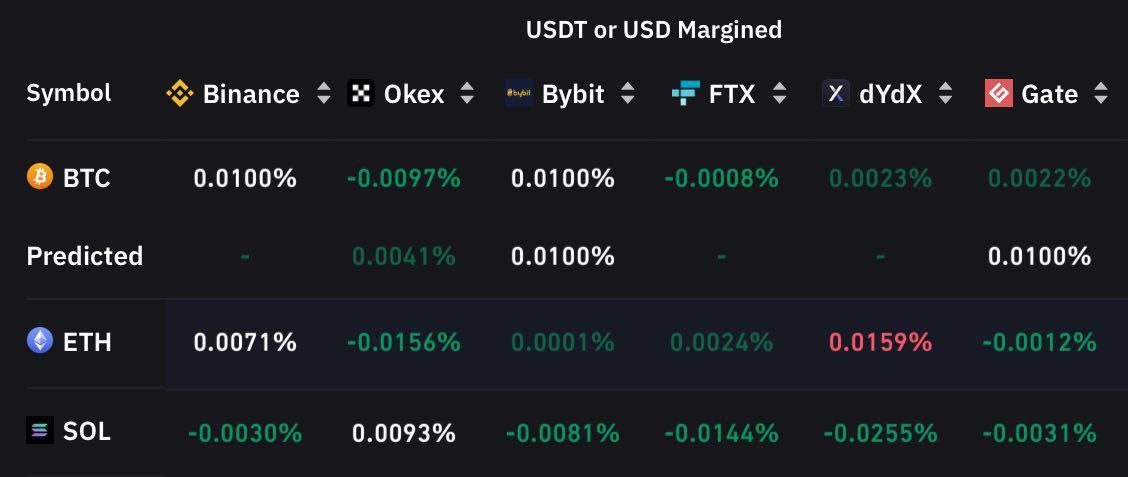Sort by the Okex column
This screenshot has width=1128, height=477.
coord(468,94)
